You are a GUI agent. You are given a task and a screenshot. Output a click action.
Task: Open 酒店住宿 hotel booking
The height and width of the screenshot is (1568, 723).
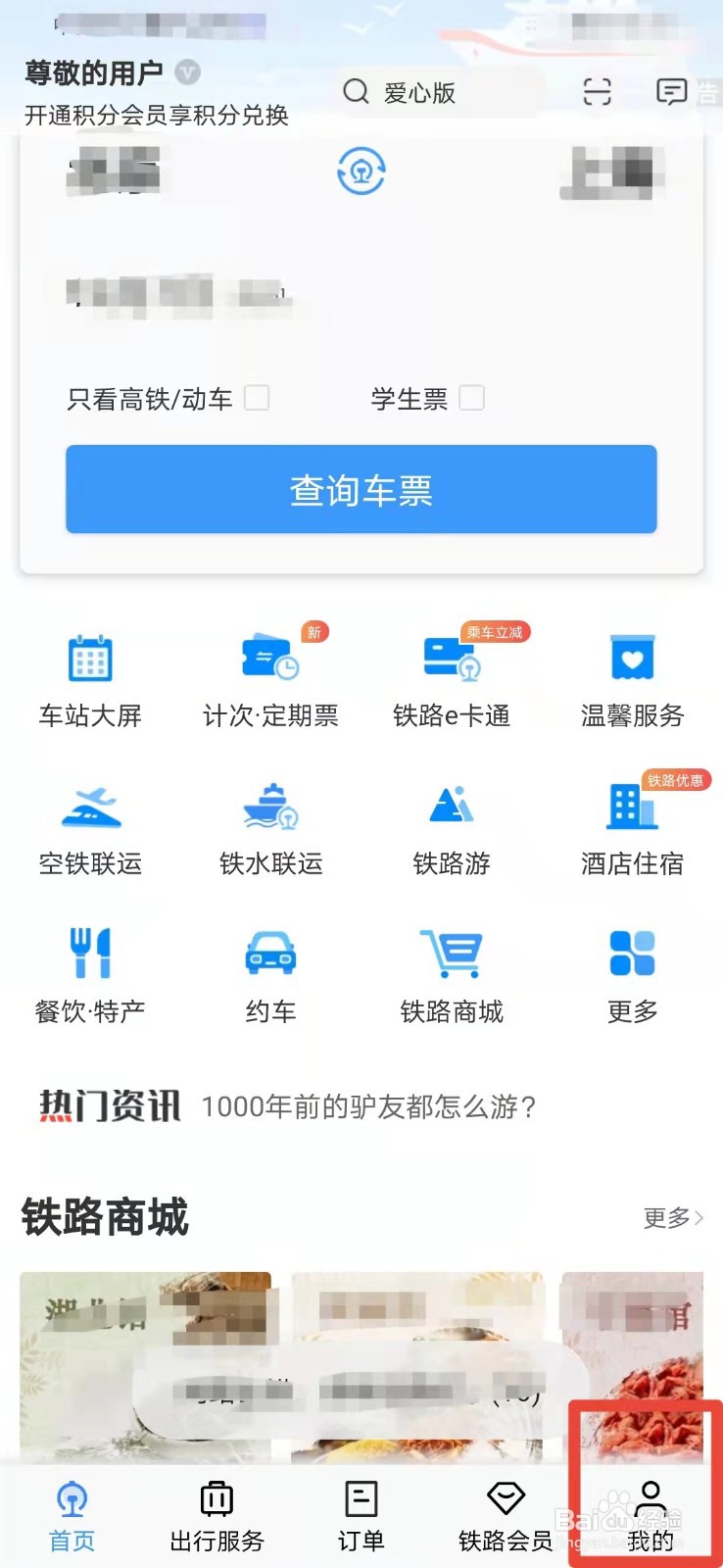(x=632, y=825)
